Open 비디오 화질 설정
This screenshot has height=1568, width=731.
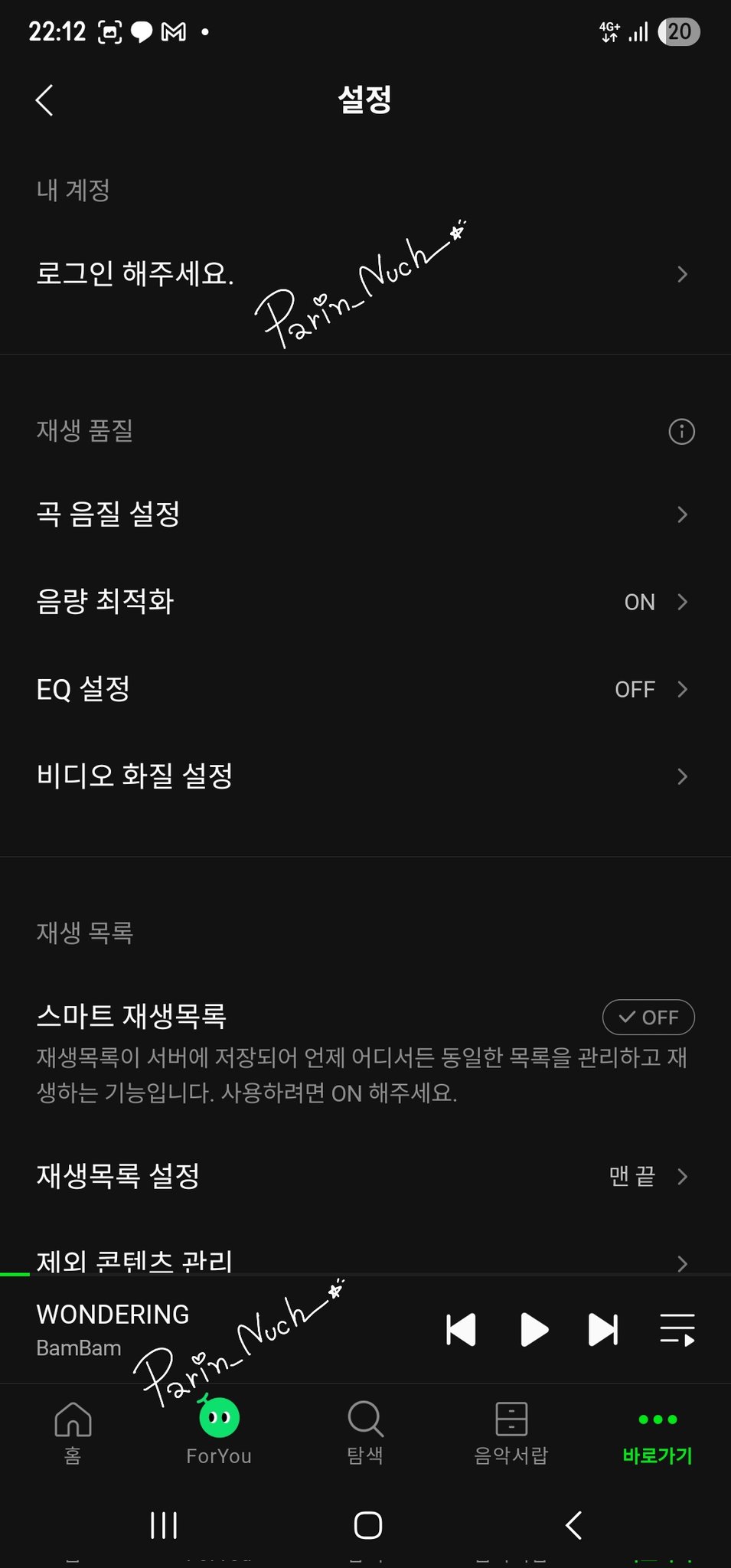(364, 776)
